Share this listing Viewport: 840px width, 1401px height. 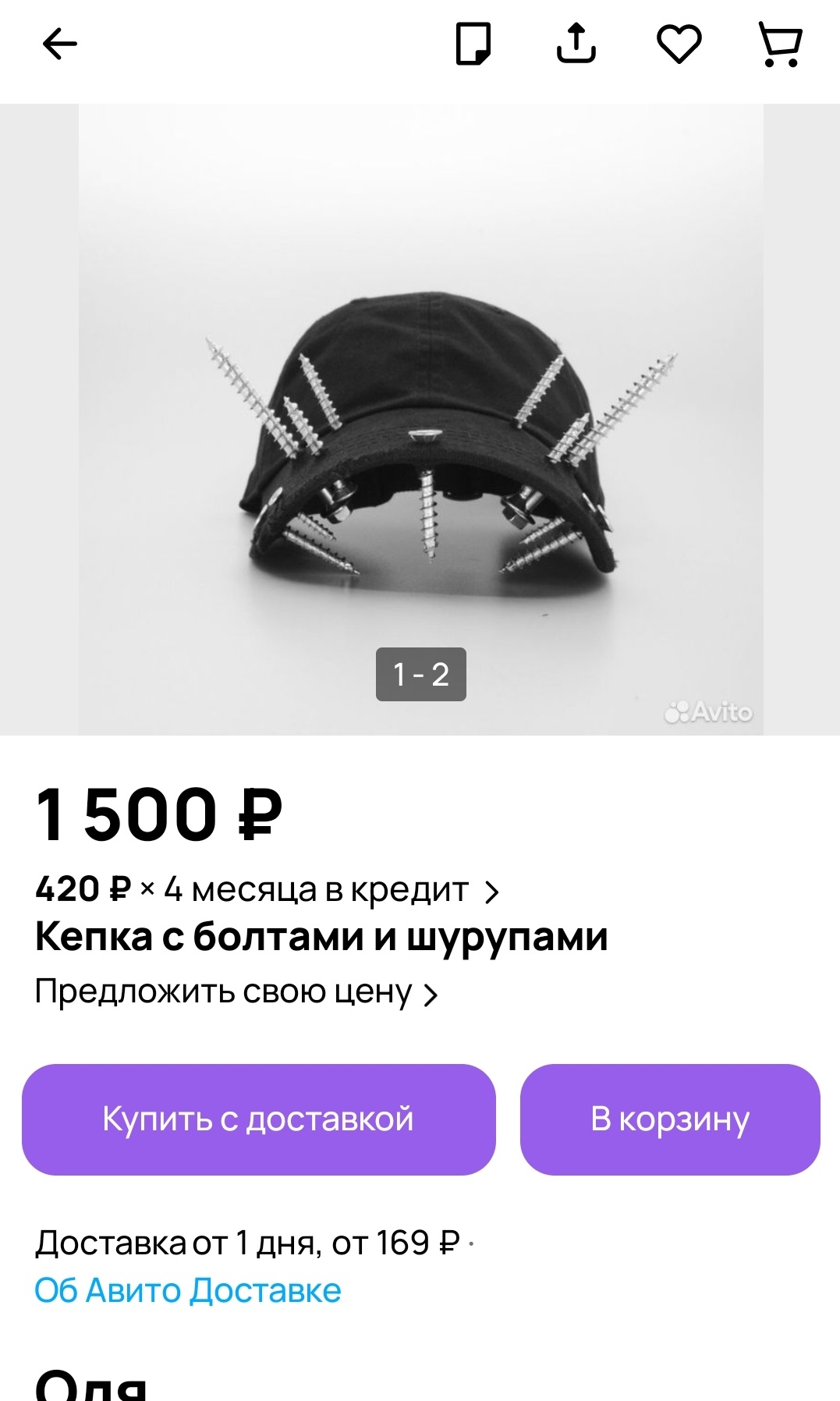click(576, 43)
